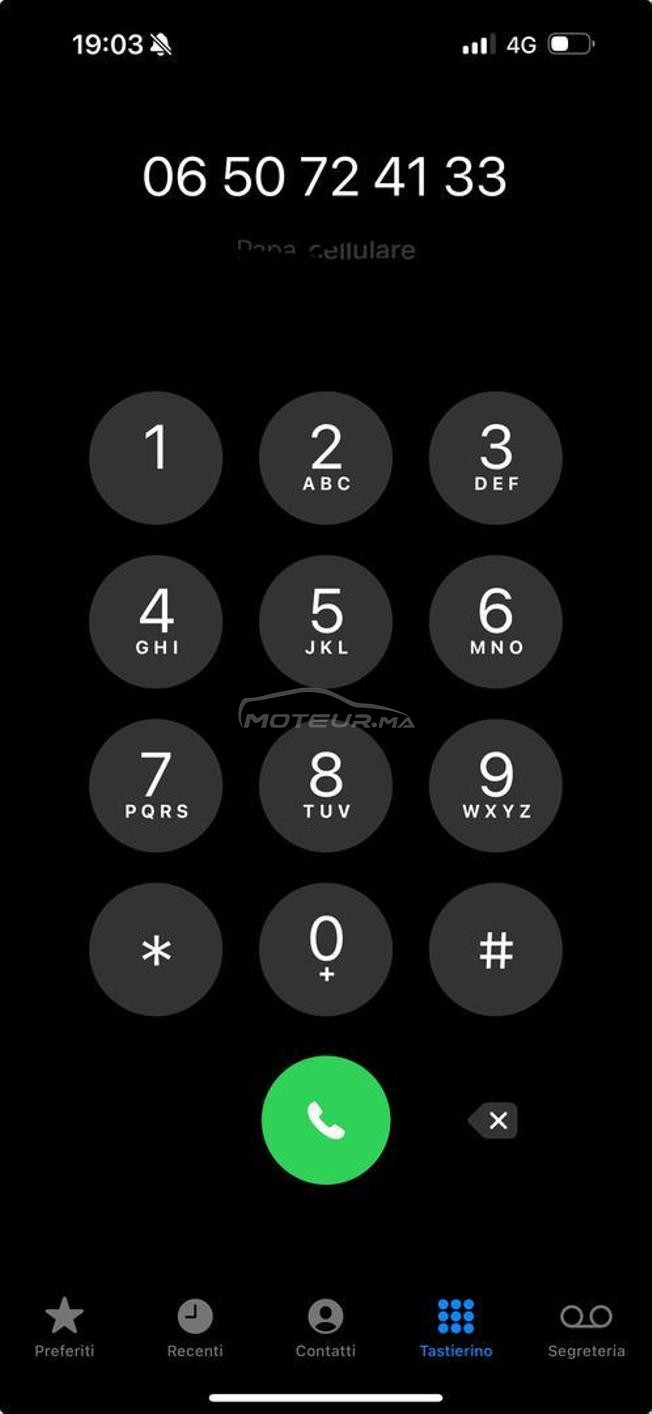Tap the 7 PQRS key

click(156, 786)
